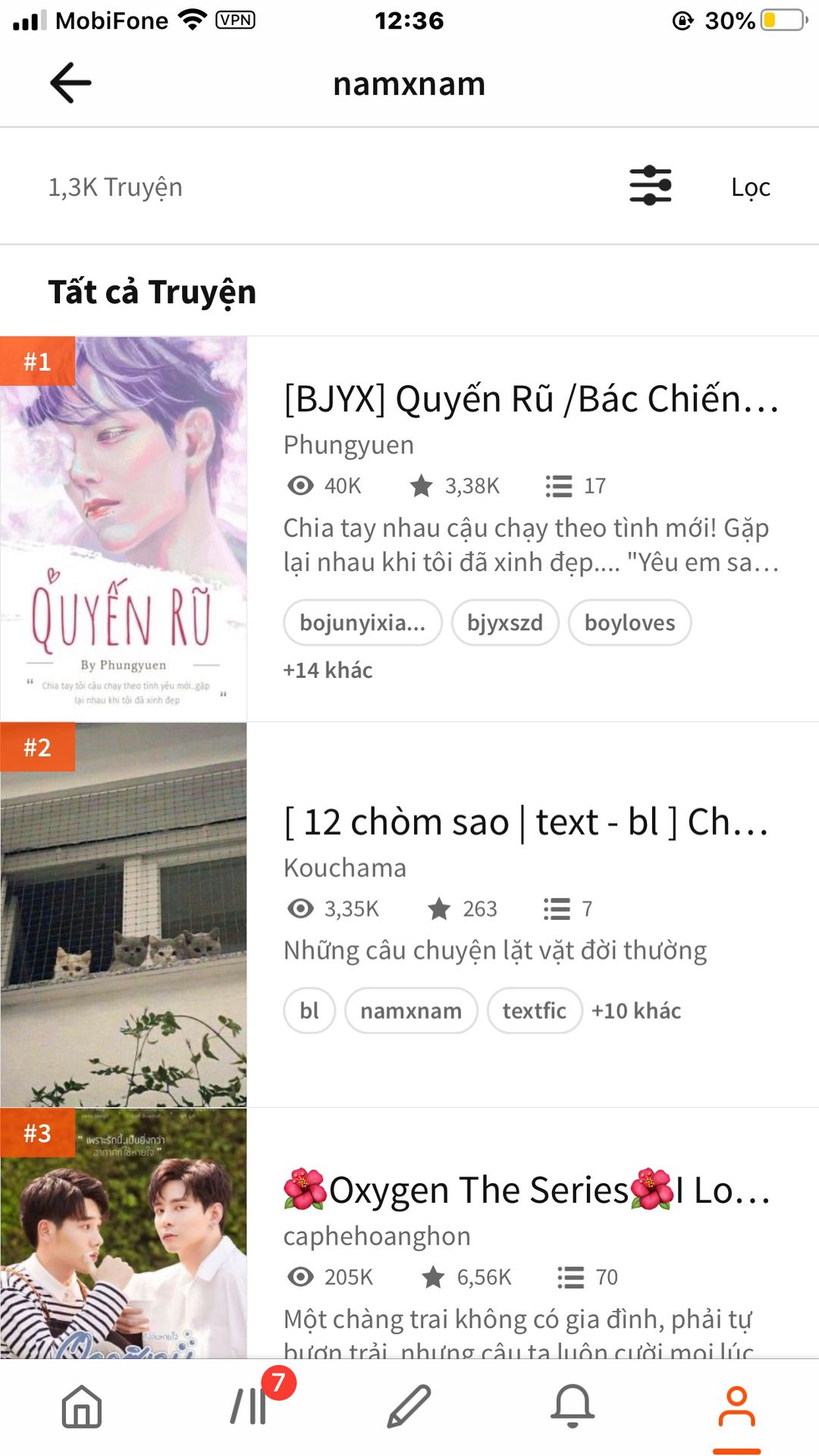This screenshot has width=819, height=1456.
Task: Go back using the arrow icon
Action: point(71,83)
